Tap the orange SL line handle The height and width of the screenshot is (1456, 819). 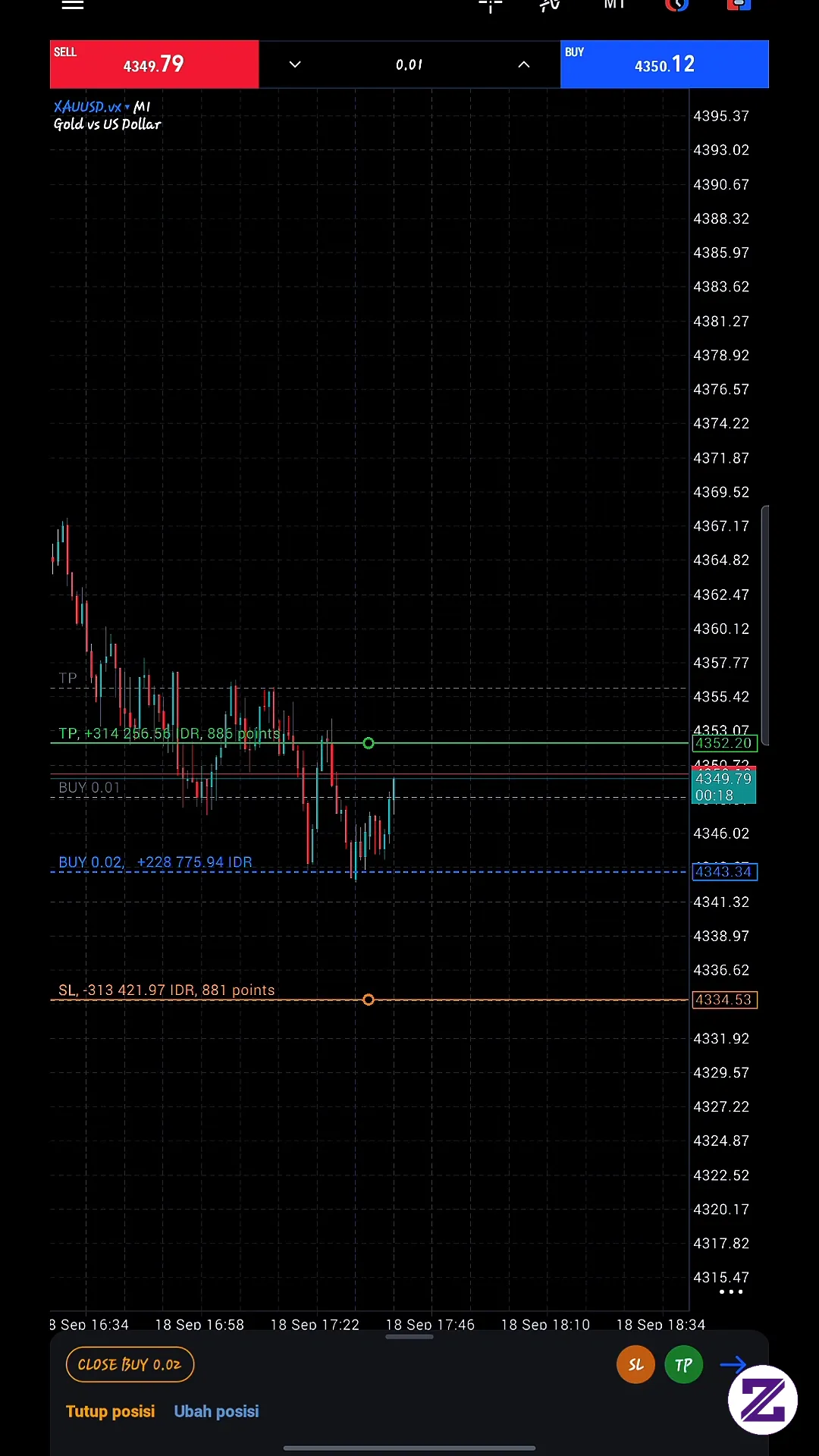tap(369, 1000)
